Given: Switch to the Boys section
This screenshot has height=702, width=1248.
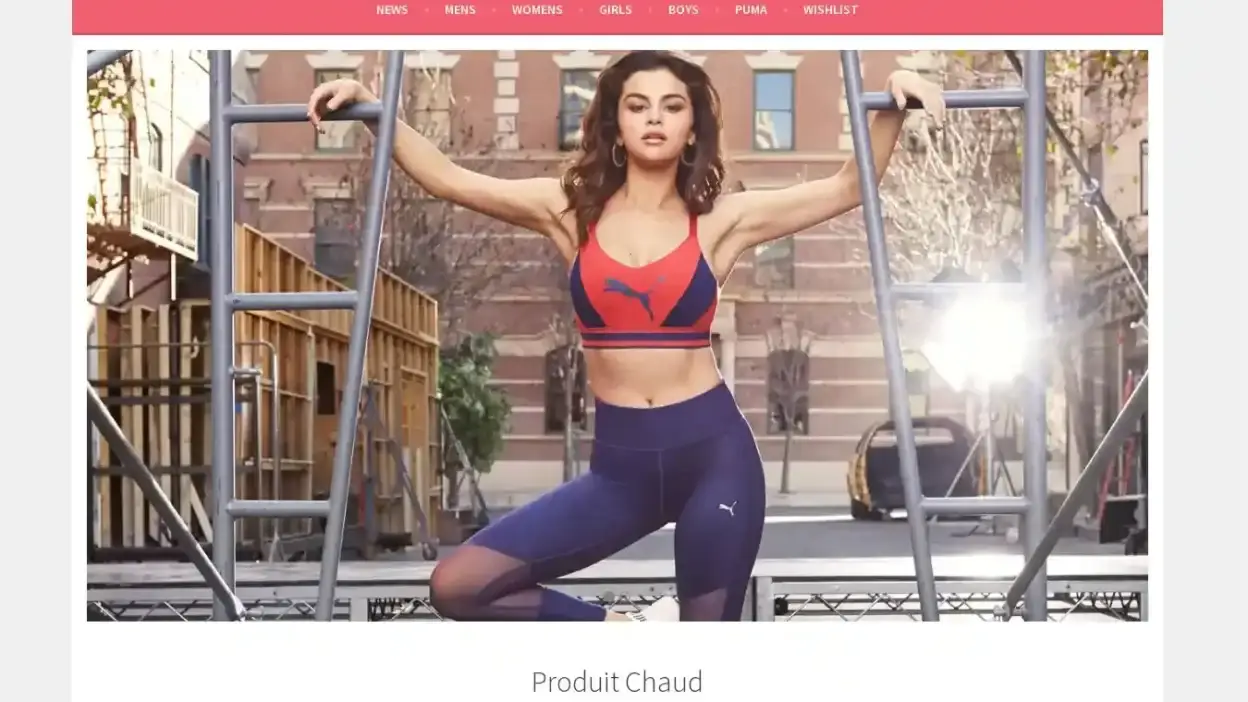Looking at the screenshot, I should pos(683,10).
